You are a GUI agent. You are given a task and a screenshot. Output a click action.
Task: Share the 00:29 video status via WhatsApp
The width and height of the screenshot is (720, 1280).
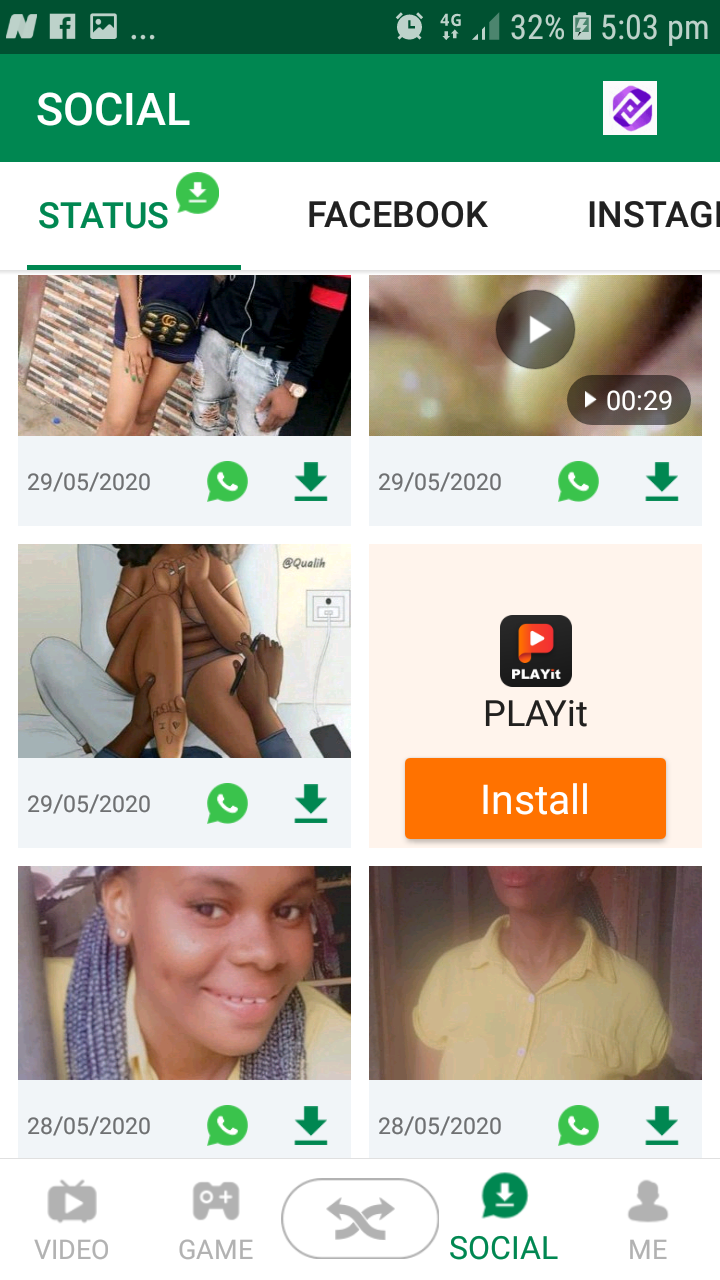(x=578, y=482)
